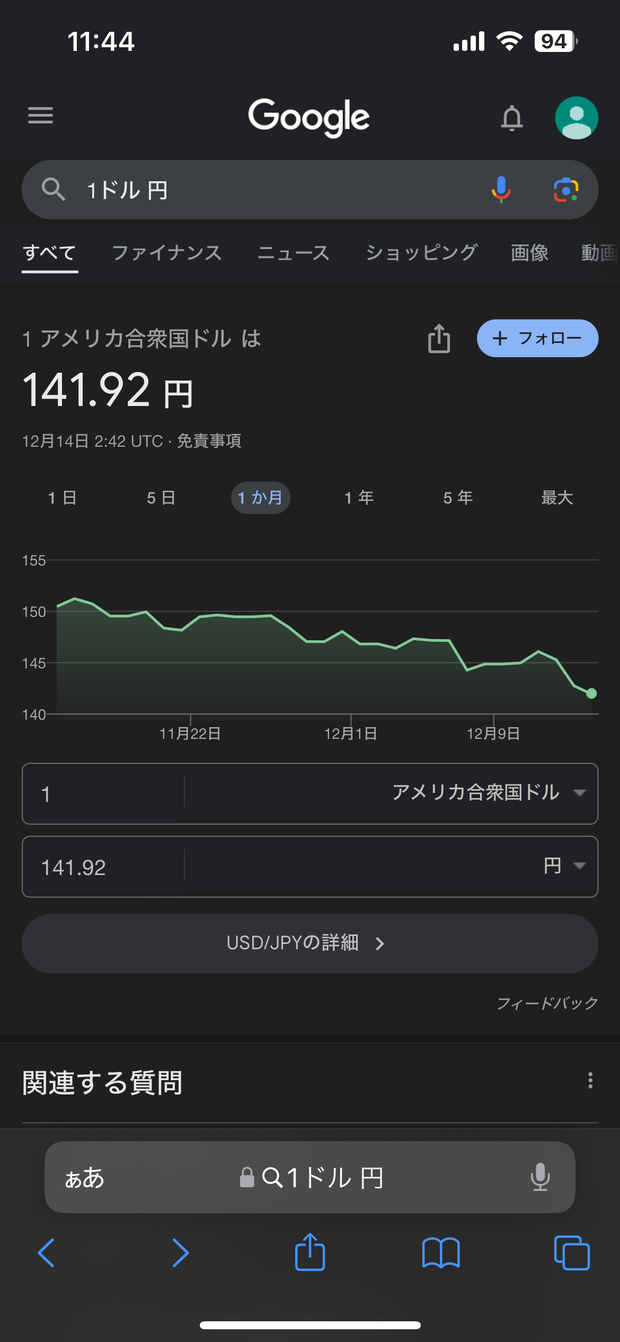Open the account profile avatar
620x1342 pixels.
pyautogui.click(x=576, y=118)
